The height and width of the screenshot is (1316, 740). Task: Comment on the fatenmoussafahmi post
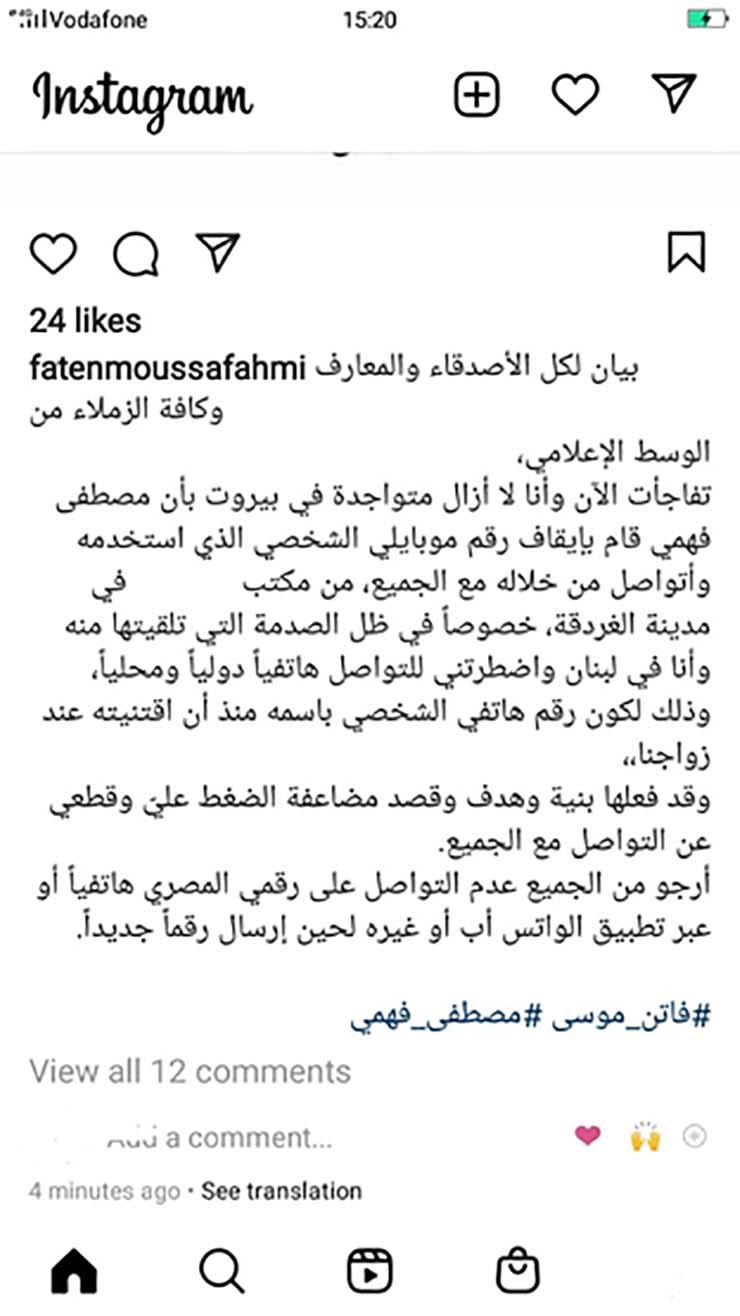tap(135, 254)
